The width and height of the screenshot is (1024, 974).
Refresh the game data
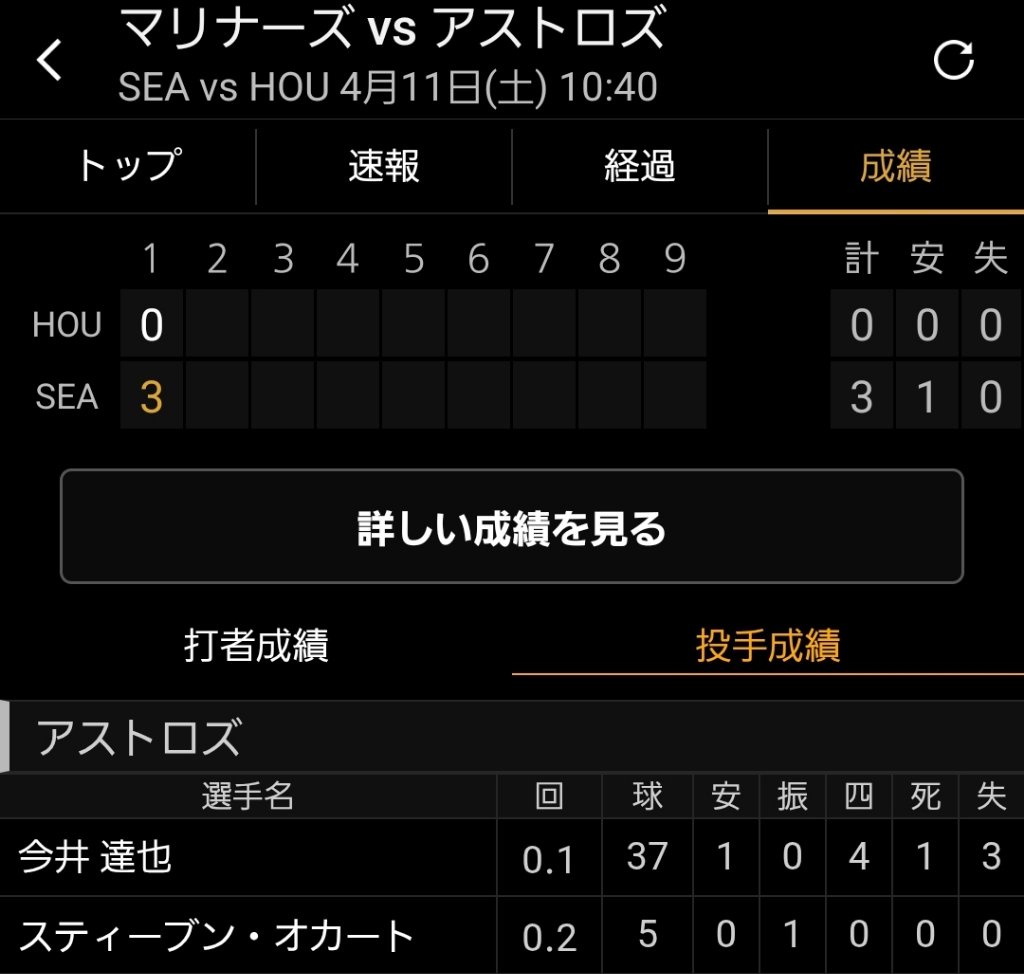pos(953,60)
